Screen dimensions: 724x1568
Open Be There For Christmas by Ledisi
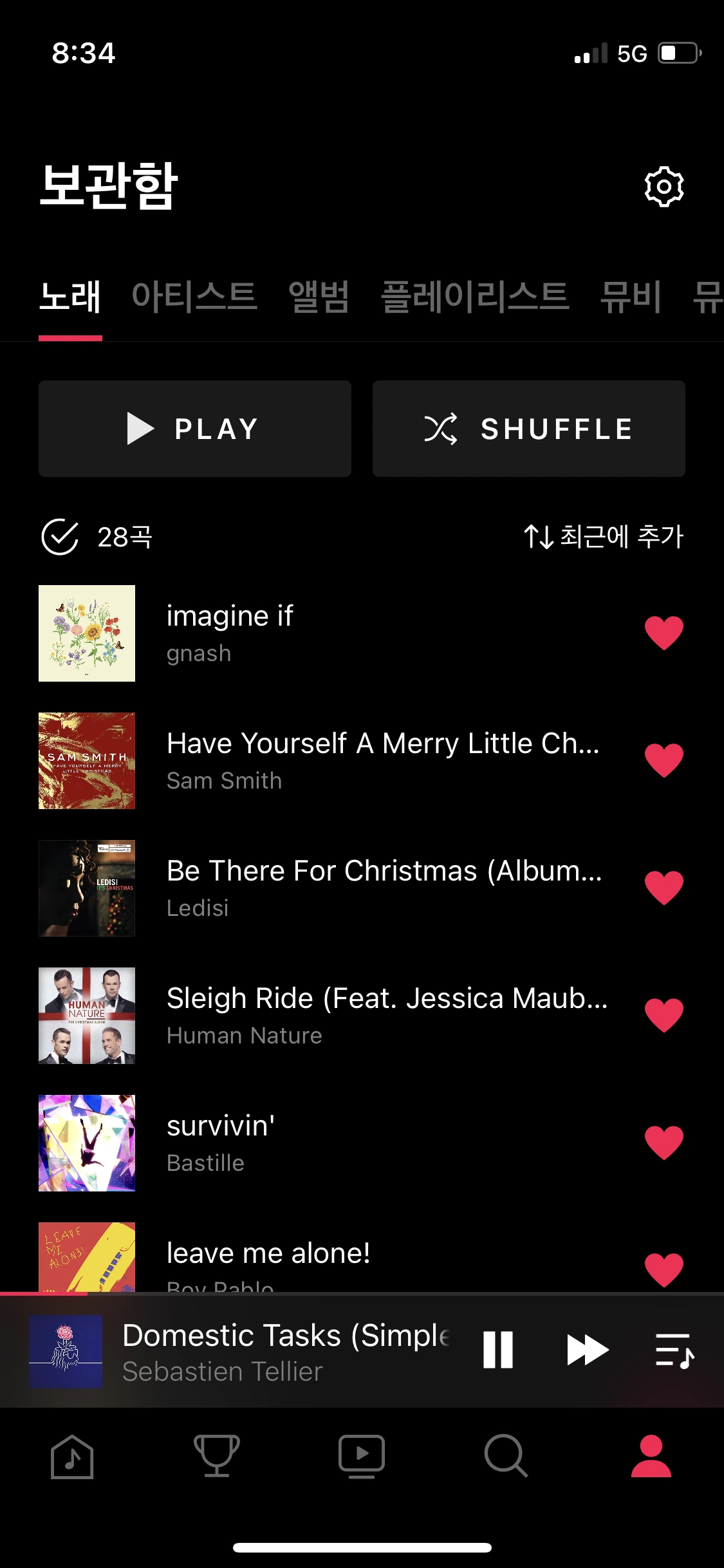(x=383, y=888)
